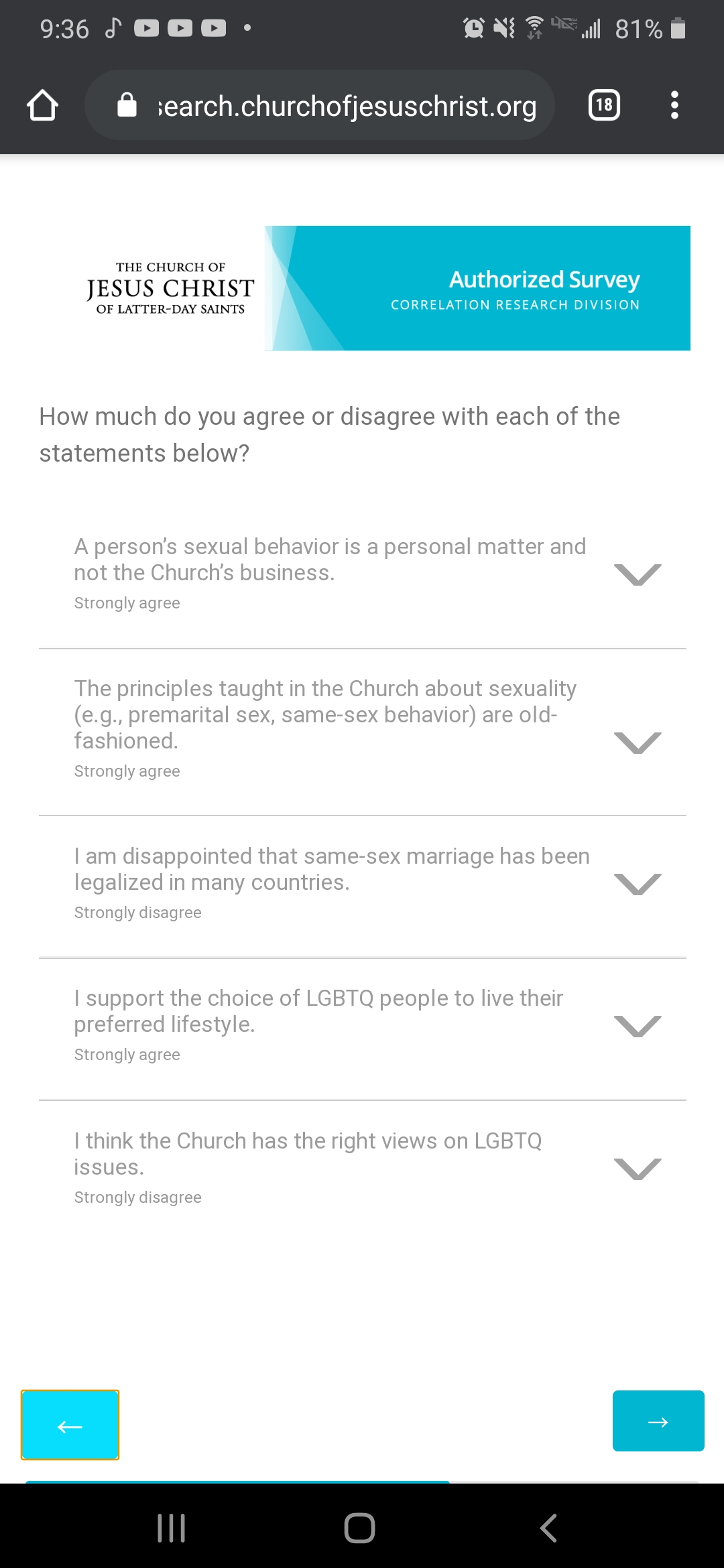724x1568 pixels.
Task: Tap the browser home icon
Action: point(42,105)
